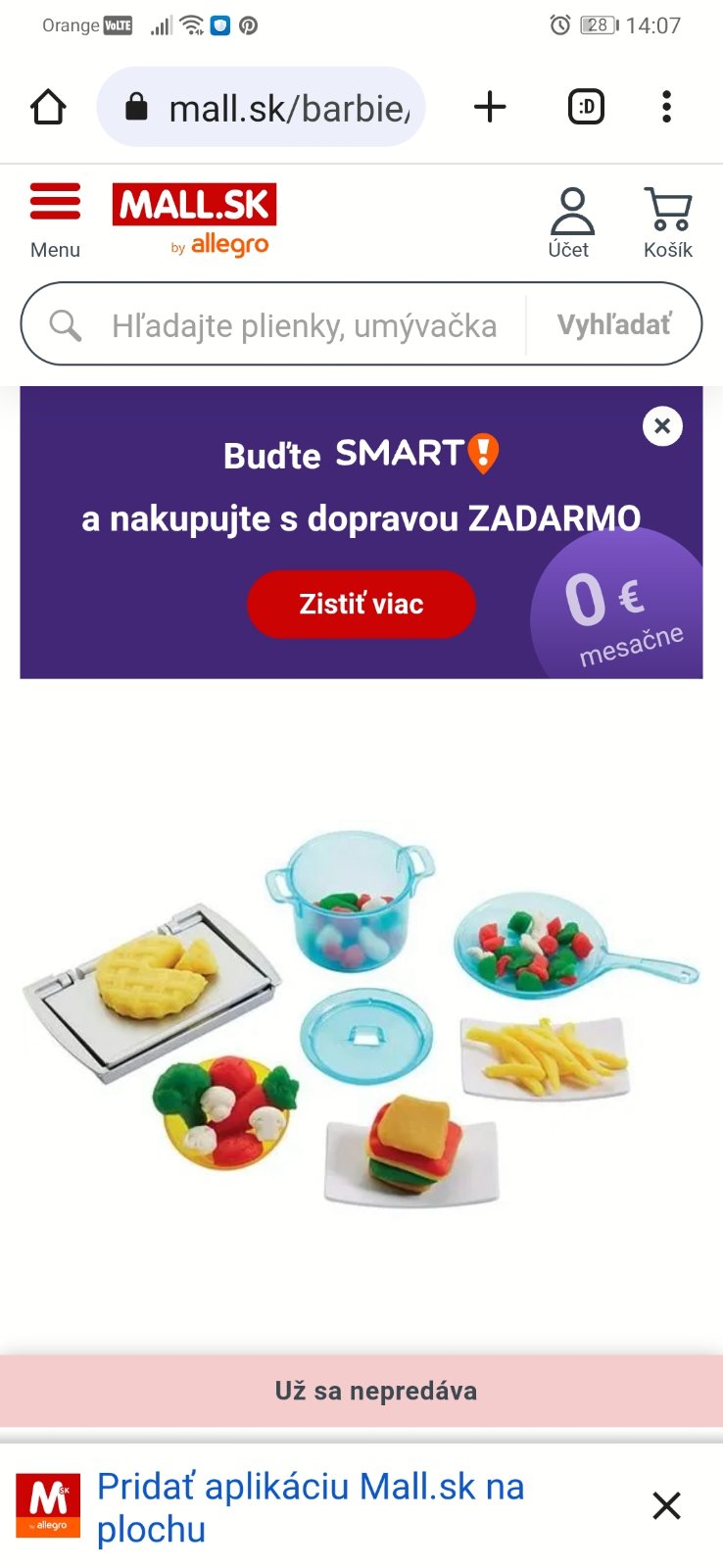Open the browser tab switcher

coord(587,107)
